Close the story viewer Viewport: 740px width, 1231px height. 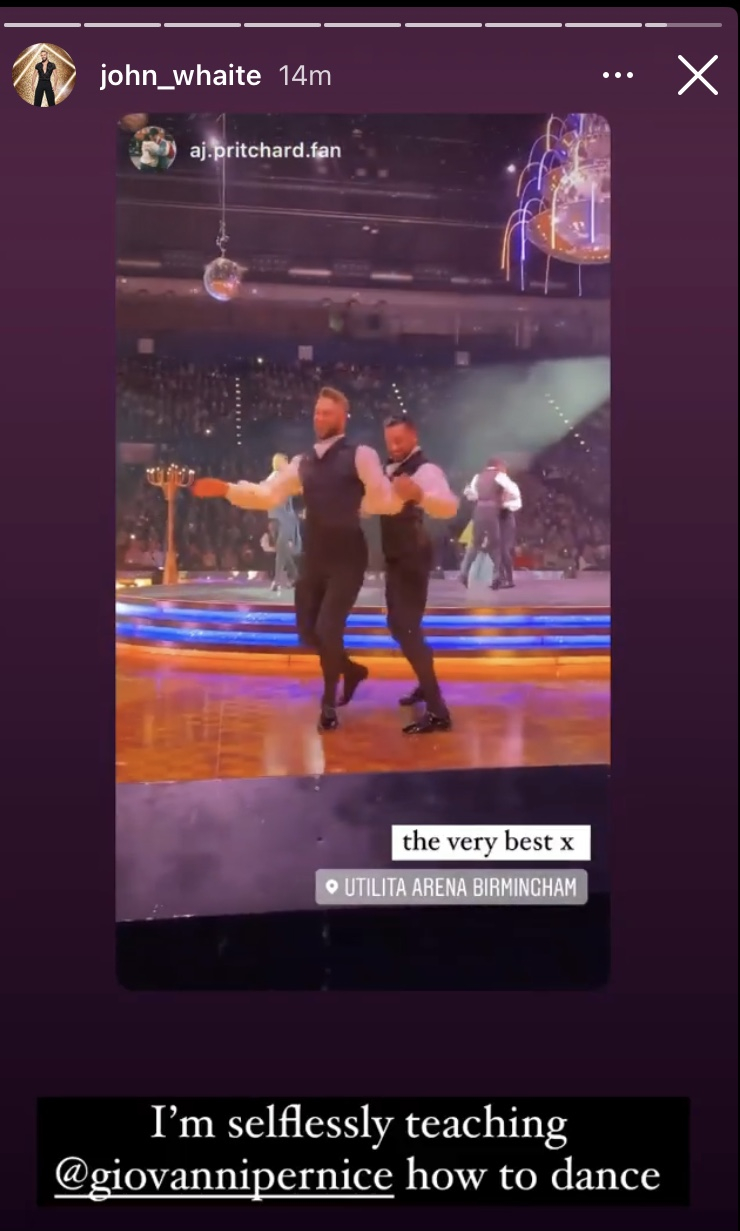(x=697, y=75)
